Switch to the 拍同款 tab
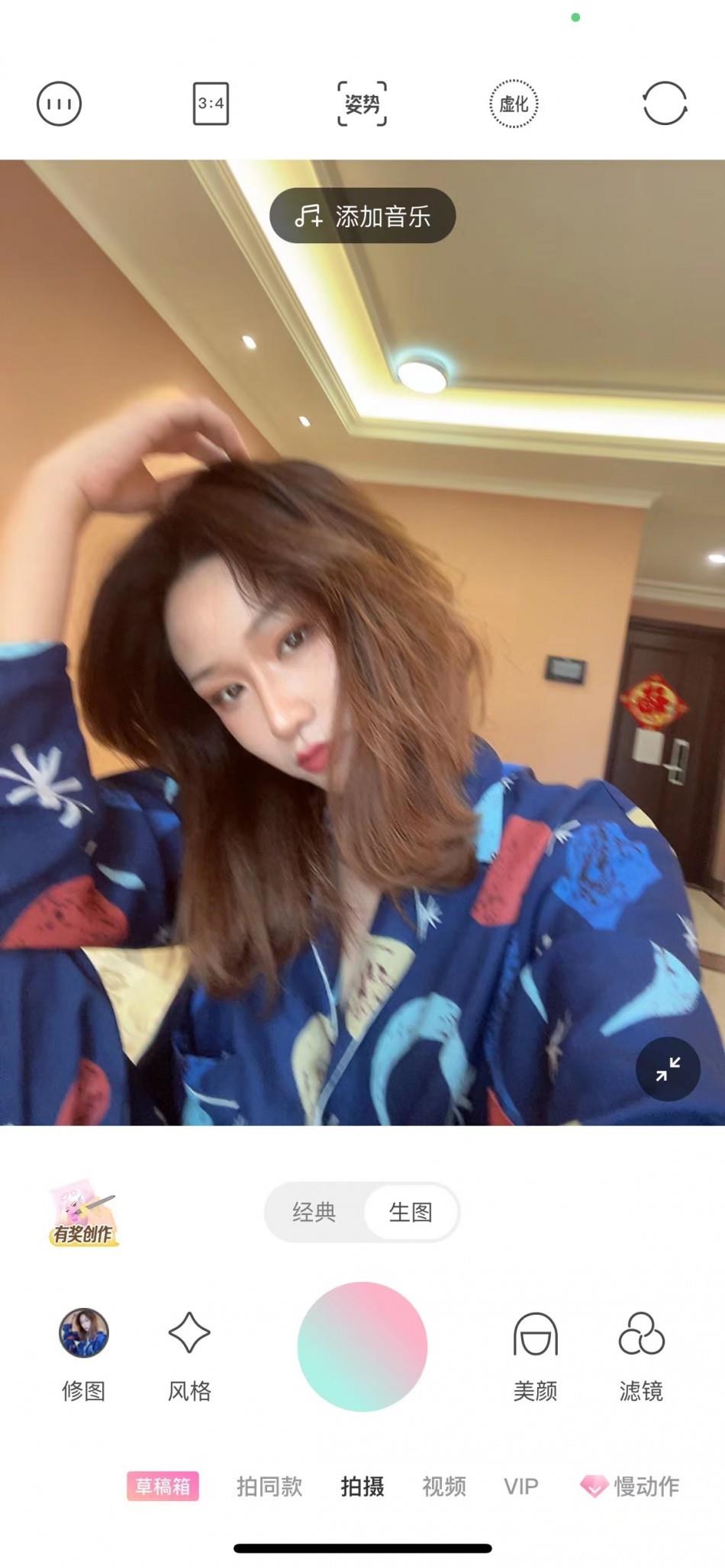The image size is (725, 1568). click(269, 1486)
